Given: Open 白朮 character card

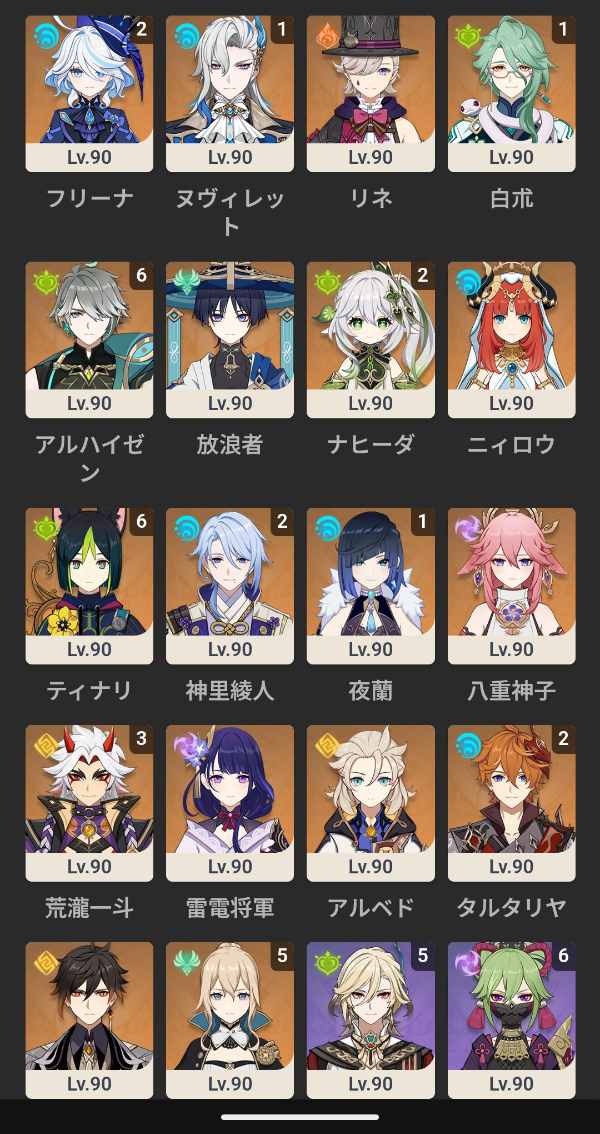Looking at the screenshot, I should click(x=512, y=92).
